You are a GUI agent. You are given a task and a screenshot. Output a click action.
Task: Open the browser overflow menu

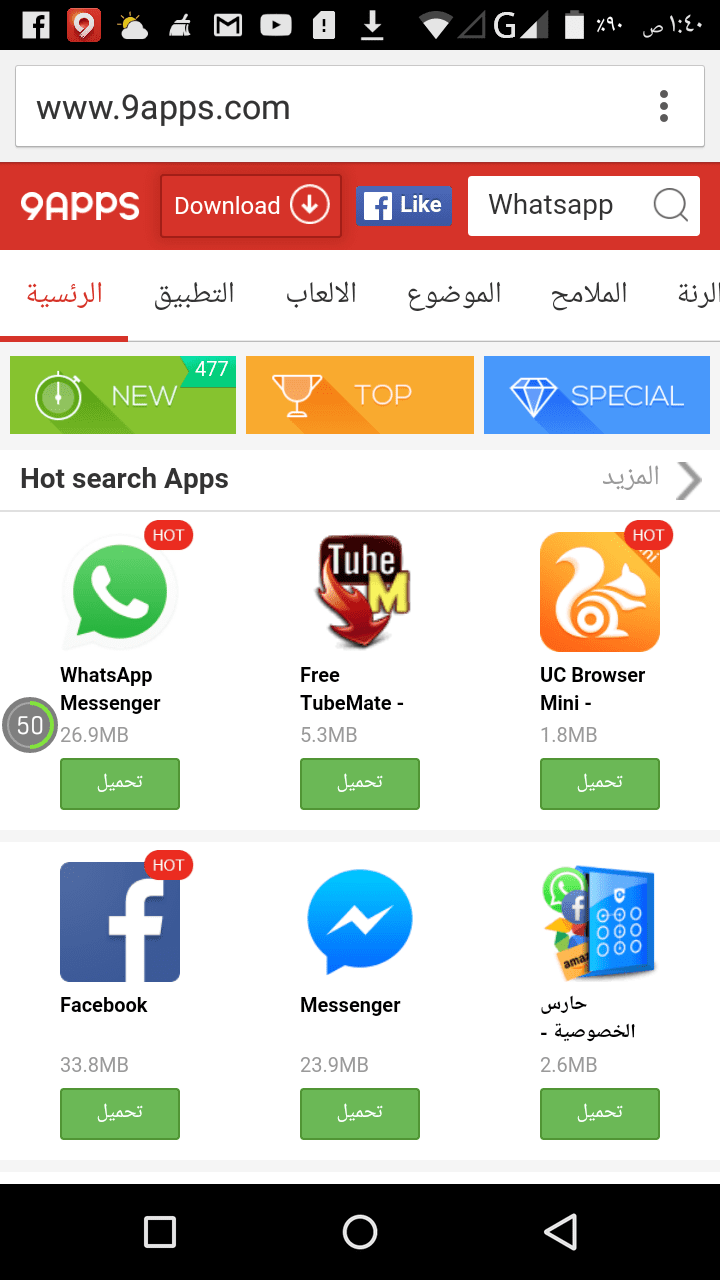[664, 106]
